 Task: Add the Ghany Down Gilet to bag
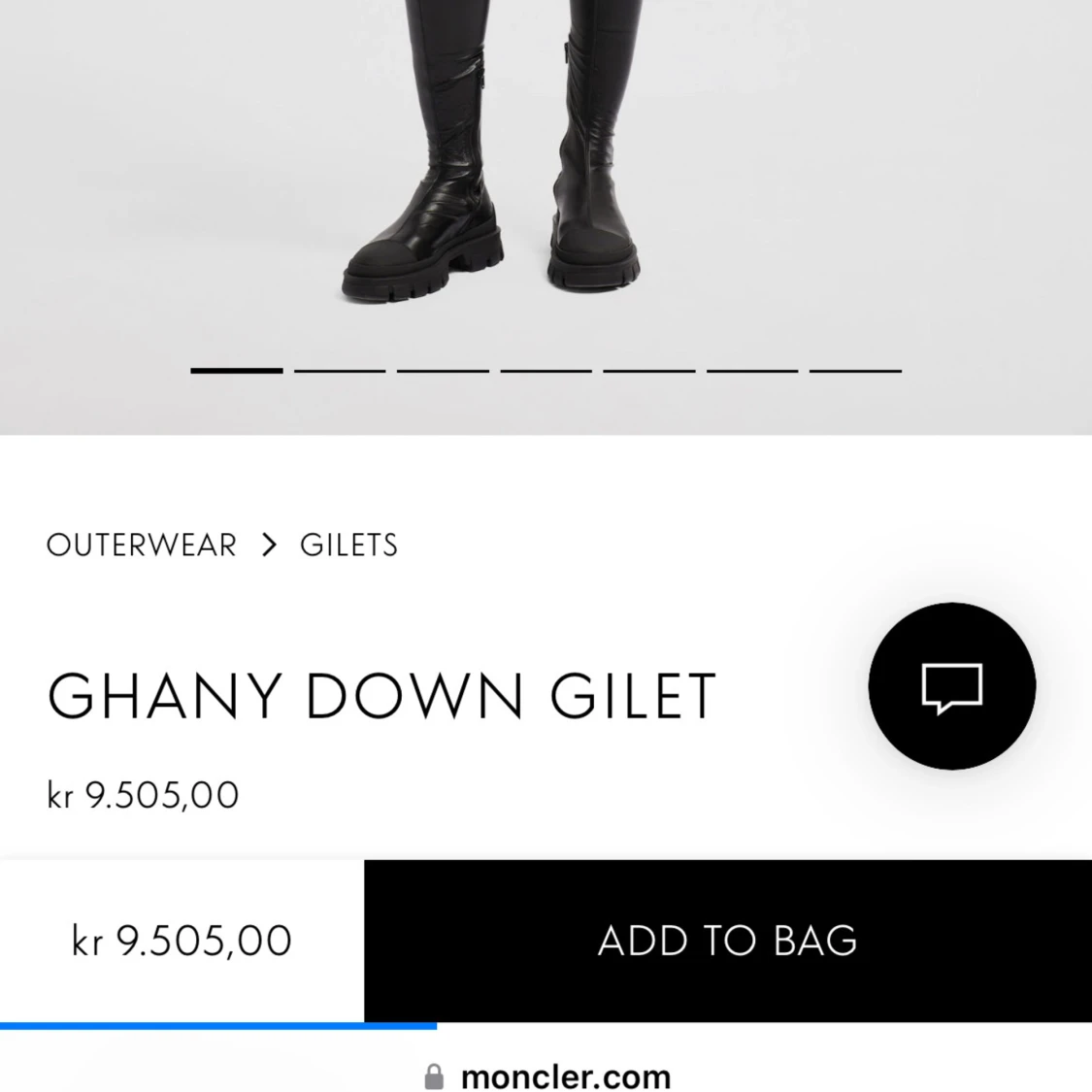click(x=727, y=941)
